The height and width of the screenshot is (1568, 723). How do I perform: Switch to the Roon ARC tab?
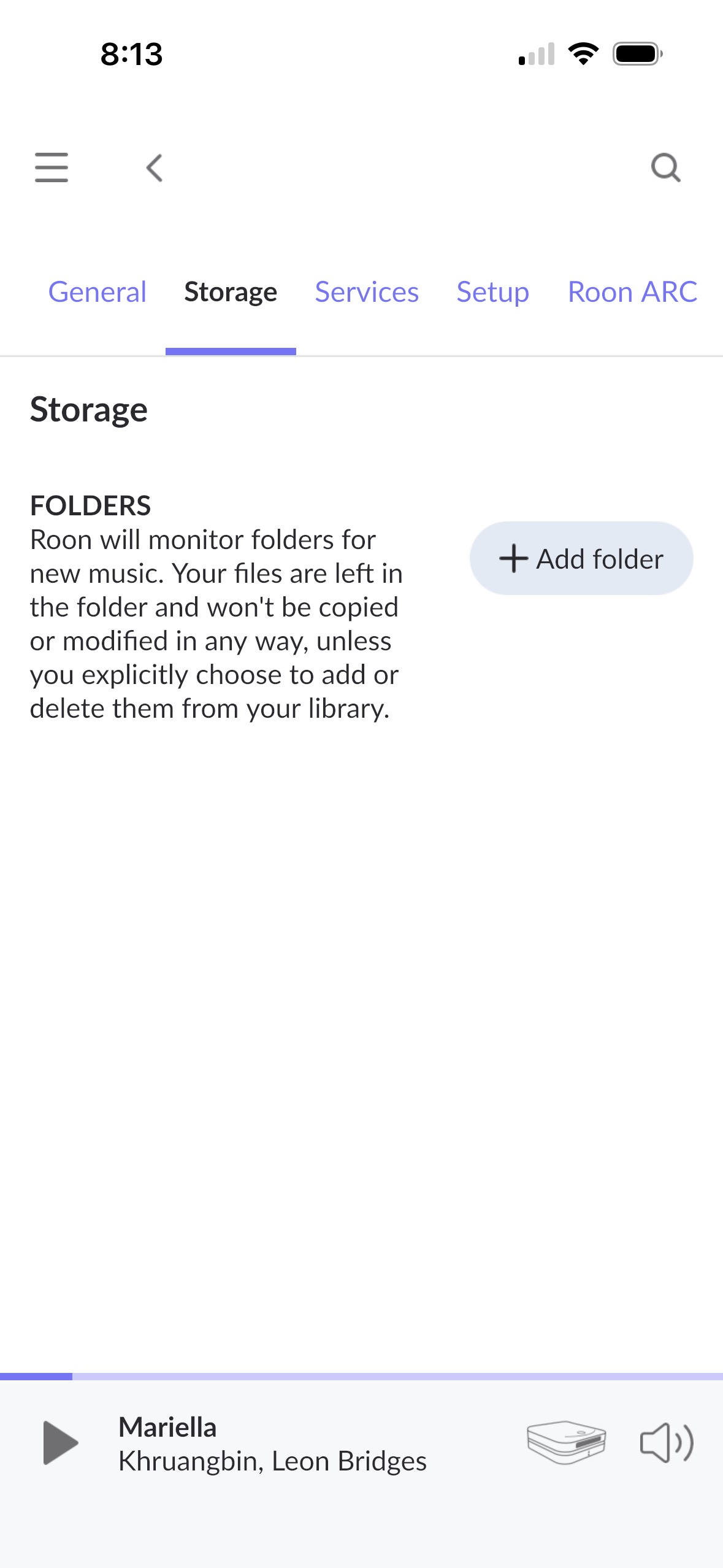(632, 292)
